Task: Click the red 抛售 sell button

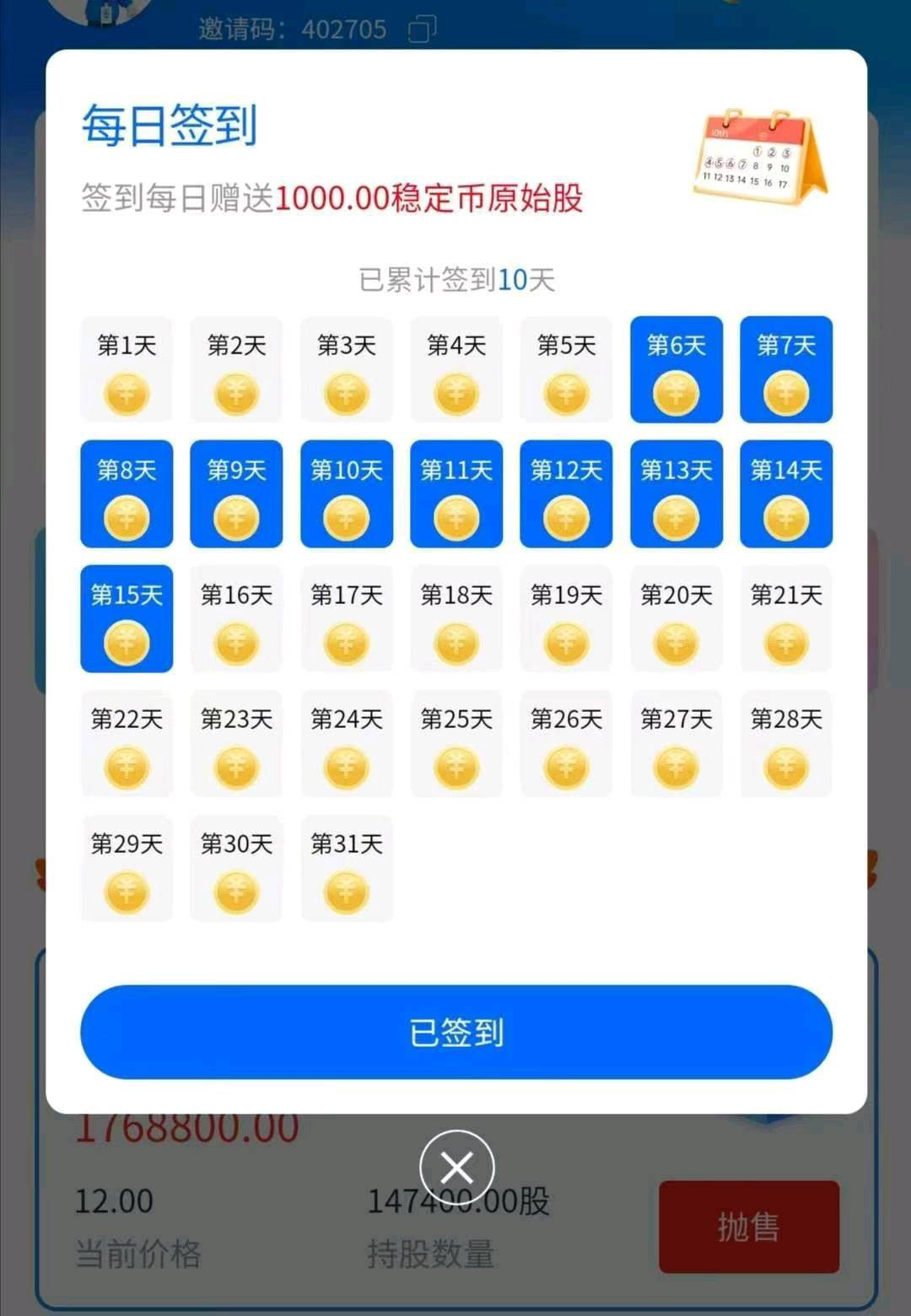Action: click(x=749, y=1225)
